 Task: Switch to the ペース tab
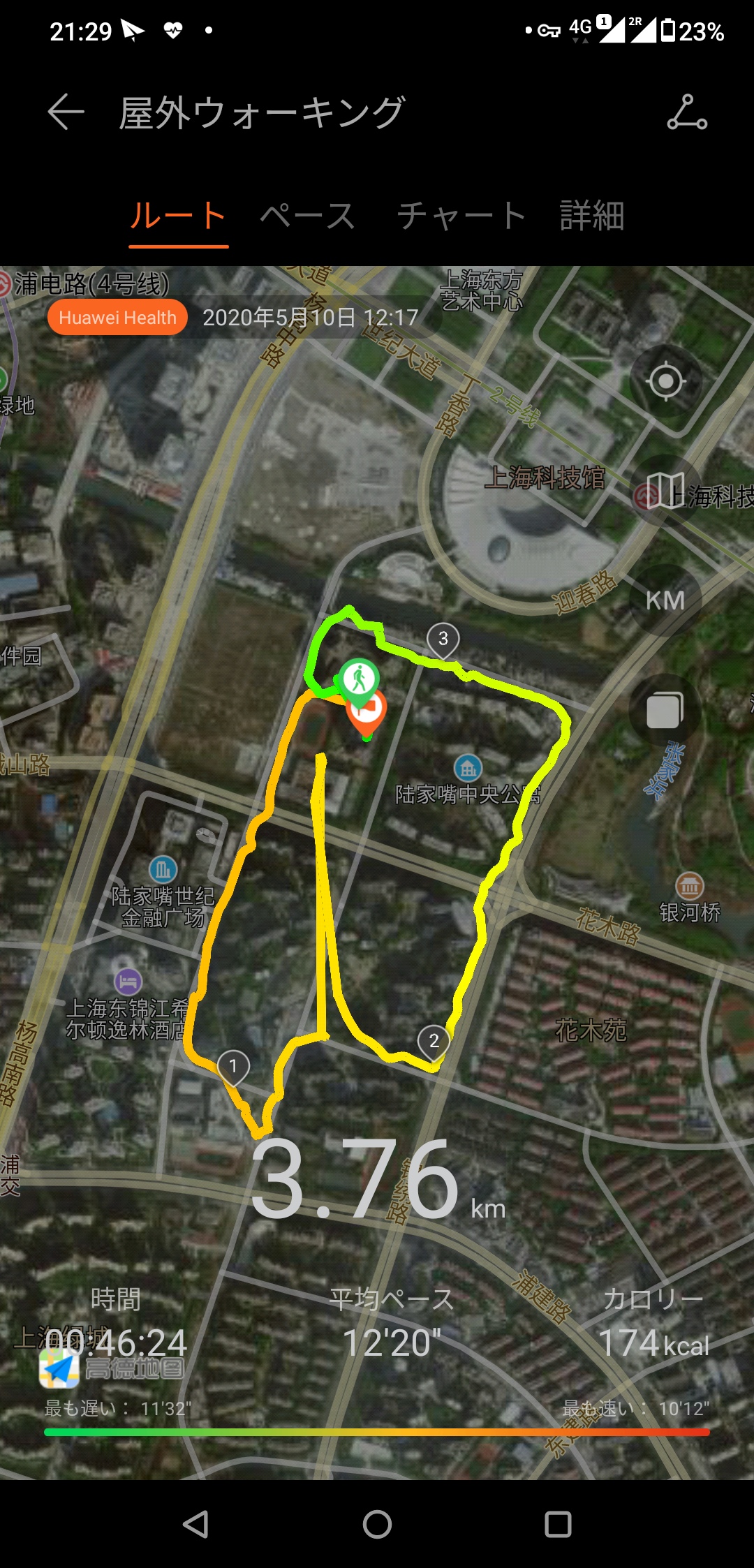pos(308,216)
